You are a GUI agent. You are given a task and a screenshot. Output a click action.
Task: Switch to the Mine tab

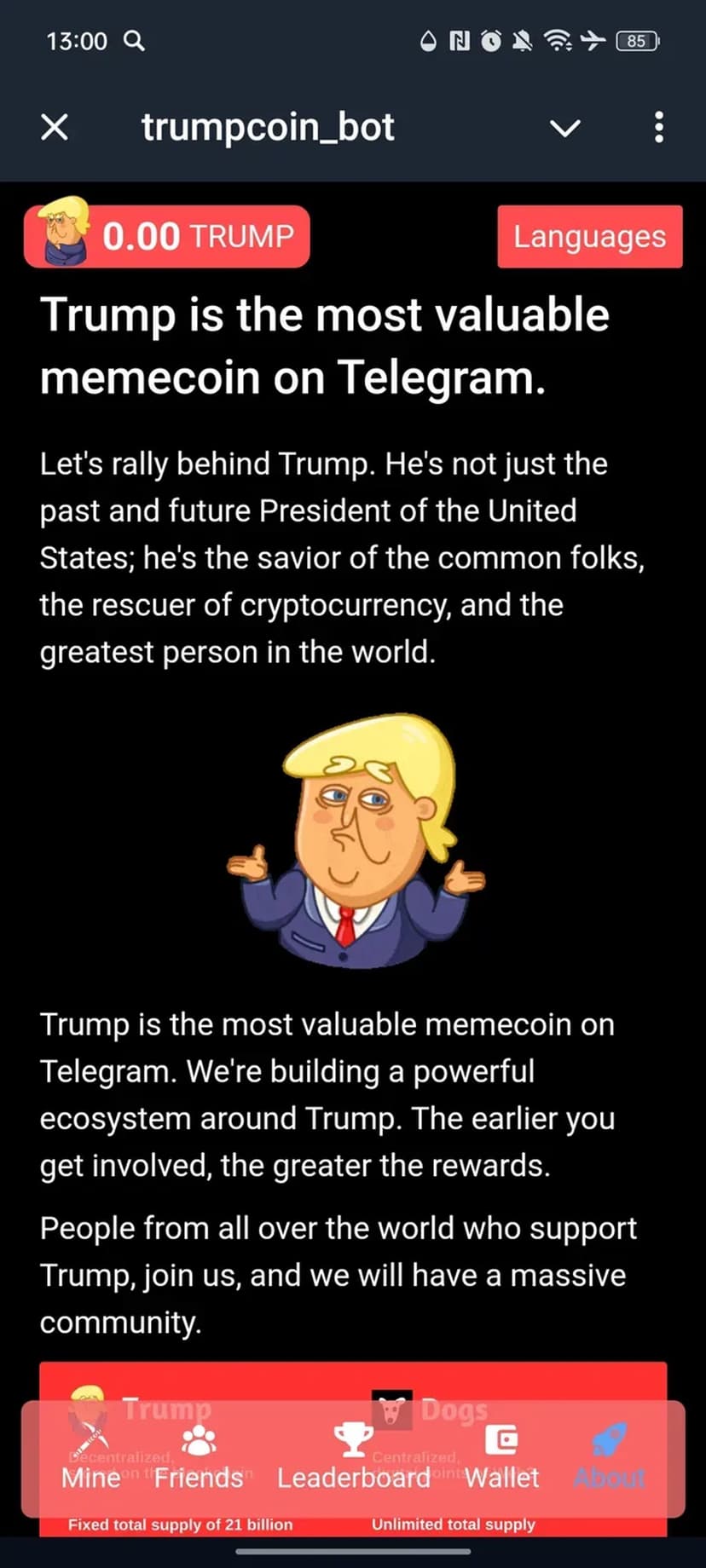[x=90, y=1459]
